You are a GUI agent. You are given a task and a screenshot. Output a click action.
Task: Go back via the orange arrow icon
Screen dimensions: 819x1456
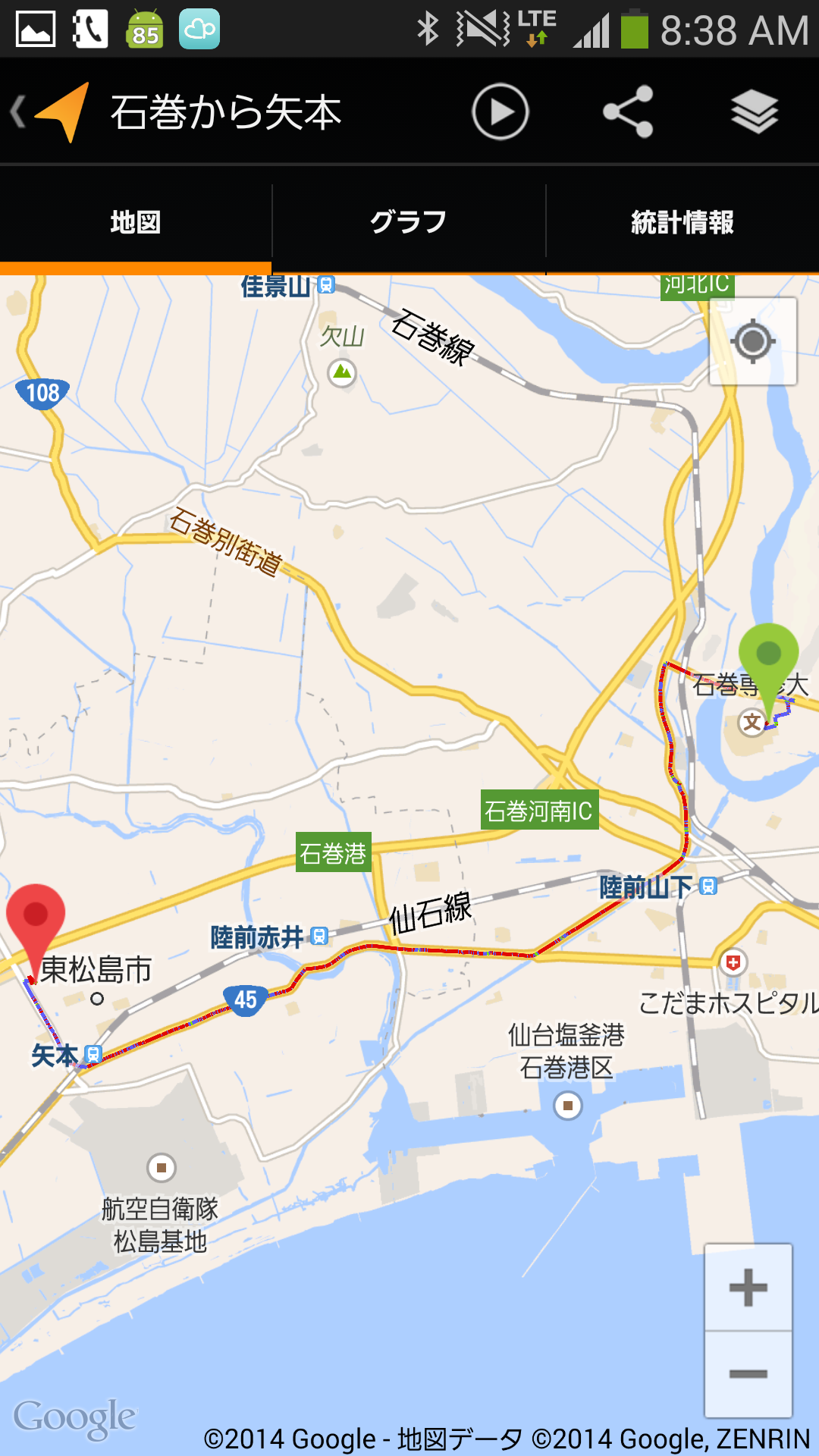pos(50,112)
